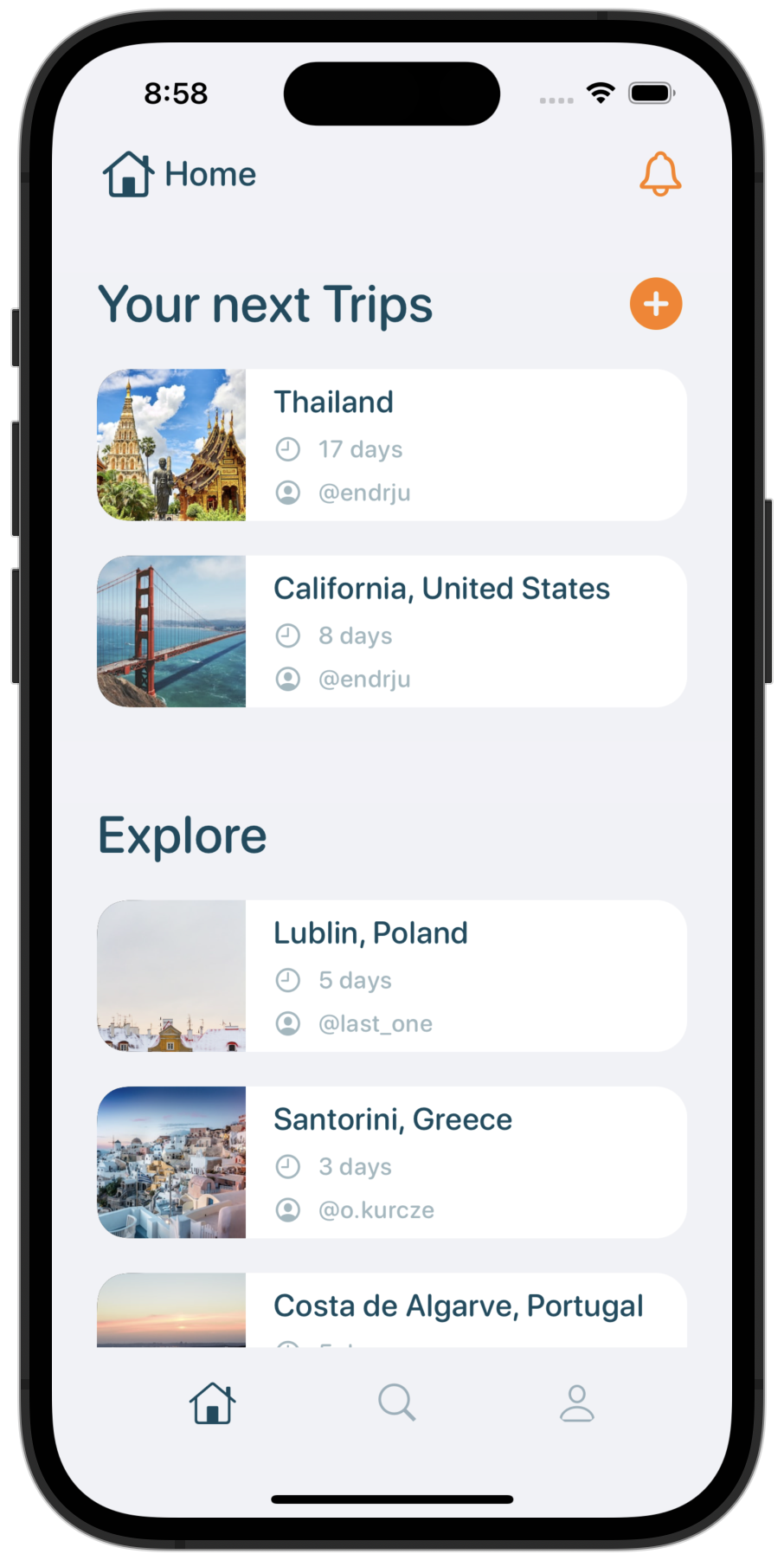Open the Santorini, Greece trip card
This screenshot has width=784, height=1554.
pos(392,1162)
